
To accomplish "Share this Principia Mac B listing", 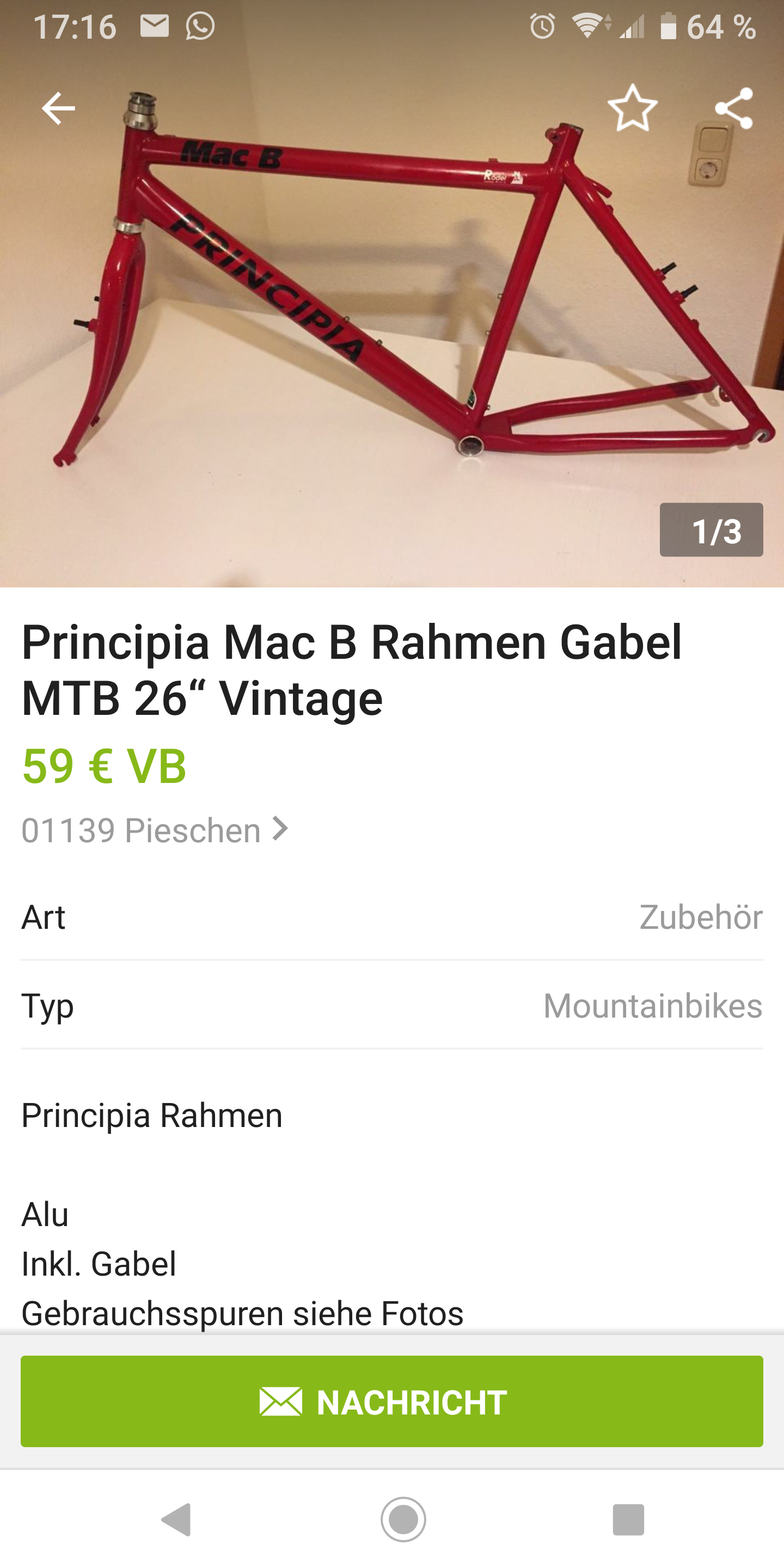I will coord(734,109).
